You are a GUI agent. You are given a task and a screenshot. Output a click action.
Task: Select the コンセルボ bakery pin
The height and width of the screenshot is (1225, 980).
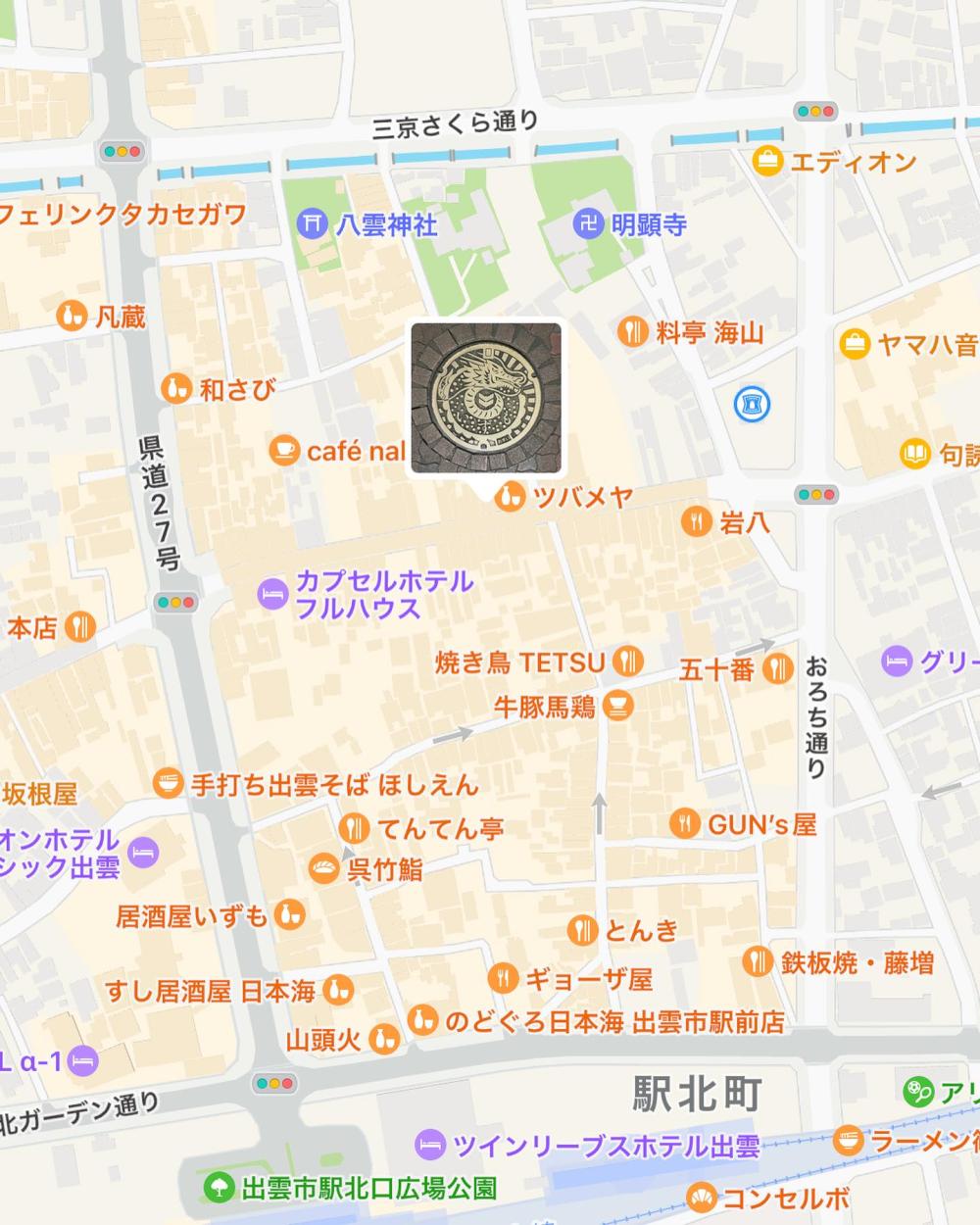coord(701,1198)
